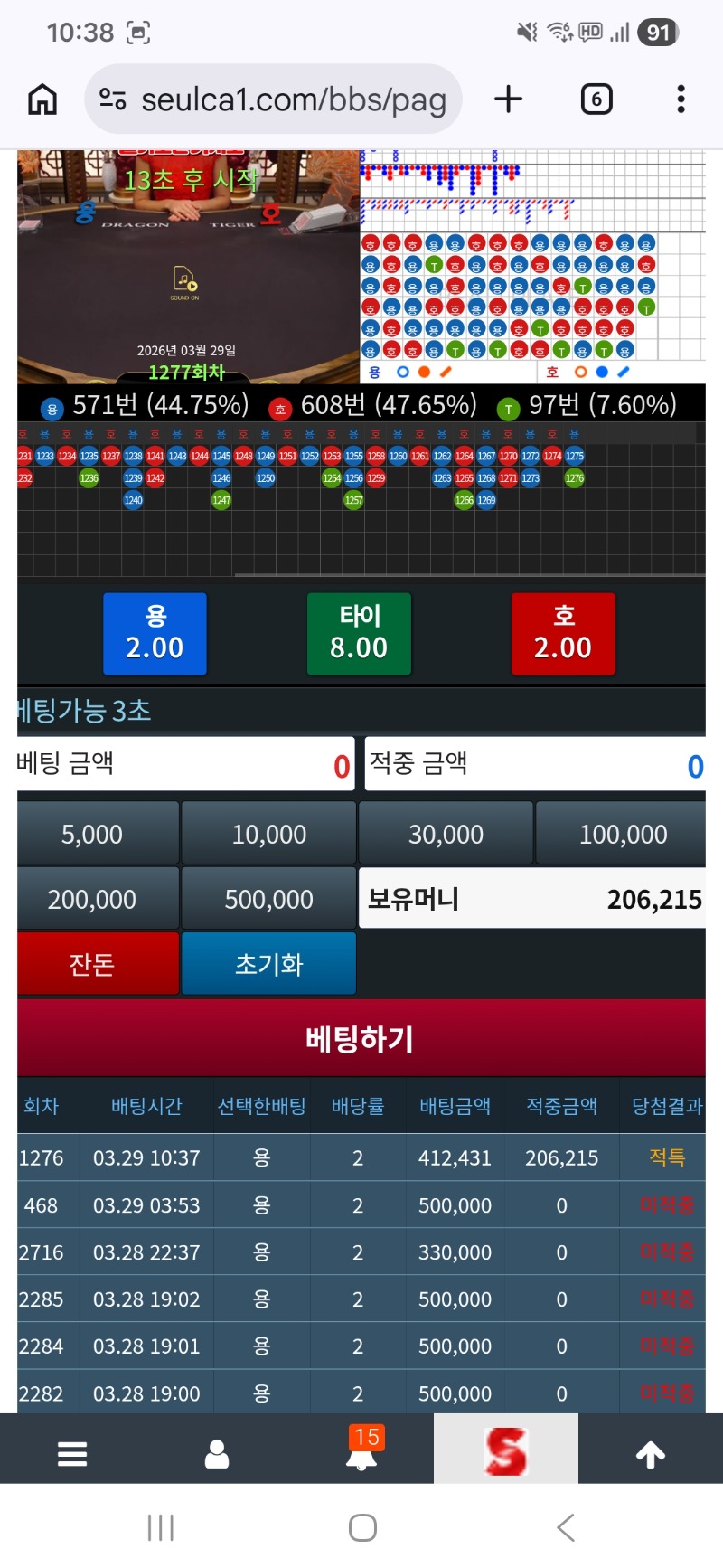Open the browser three-dot menu
The image size is (723, 1568).
681,99
